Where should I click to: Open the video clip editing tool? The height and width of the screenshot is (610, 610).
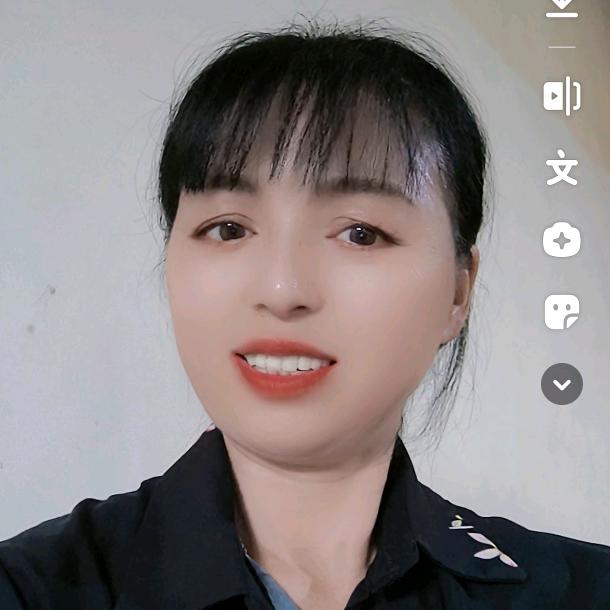click(x=562, y=96)
